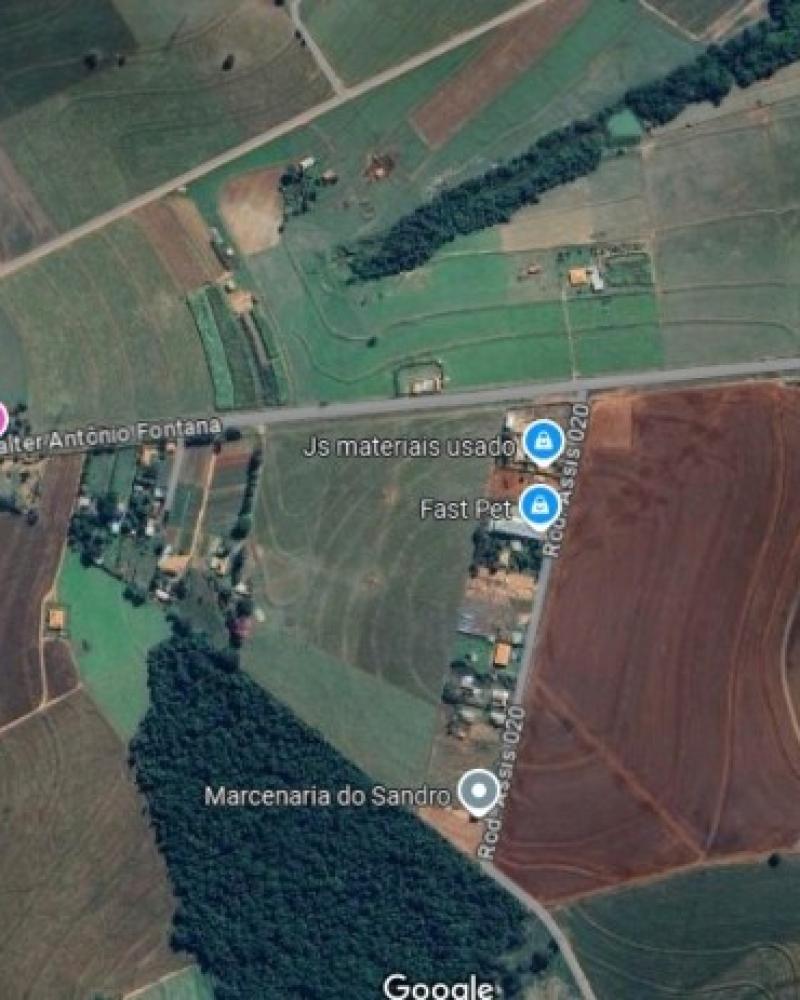
Task: Tap the Marcenaria do Sandro place marker
Action: [478, 791]
